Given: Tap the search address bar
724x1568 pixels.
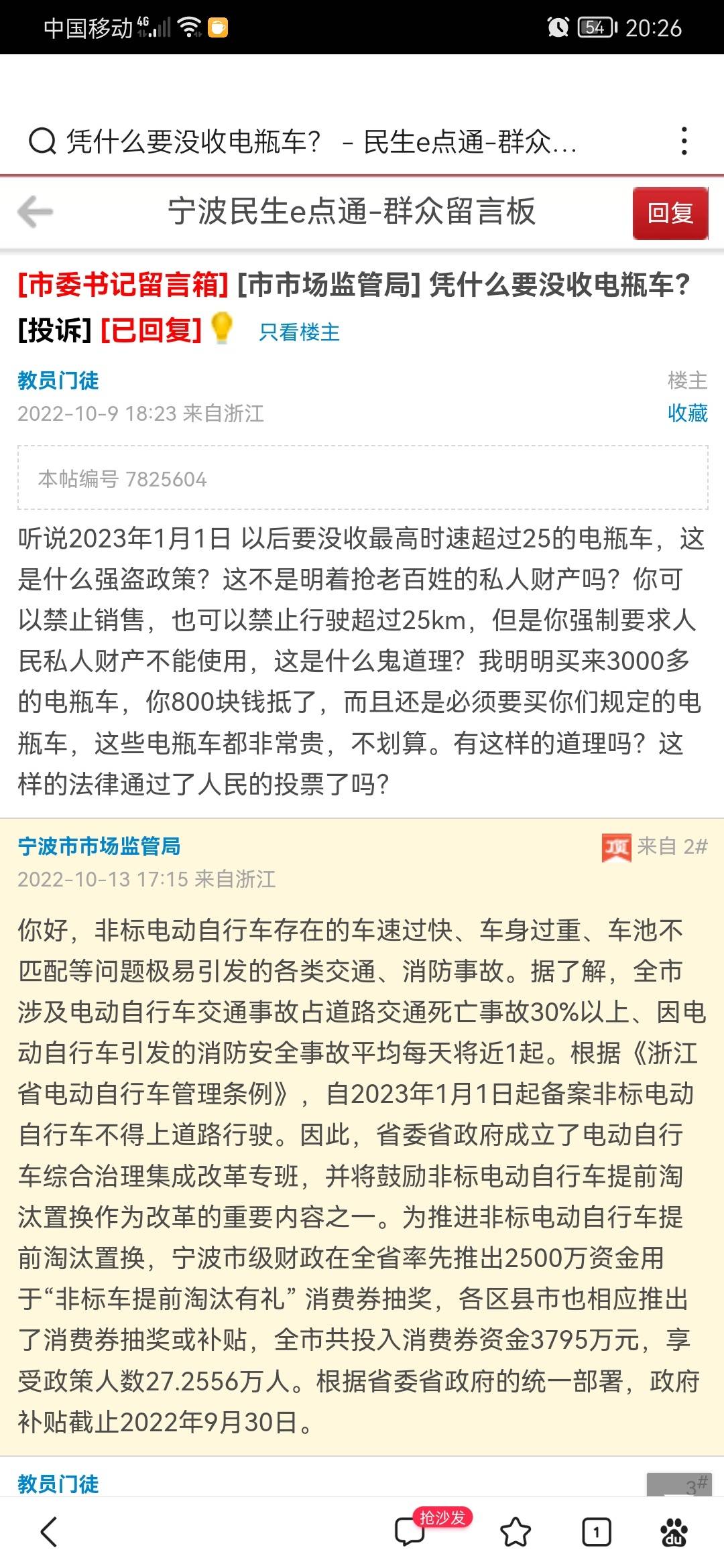Looking at the screenshot, I should (x=322, y=141).
